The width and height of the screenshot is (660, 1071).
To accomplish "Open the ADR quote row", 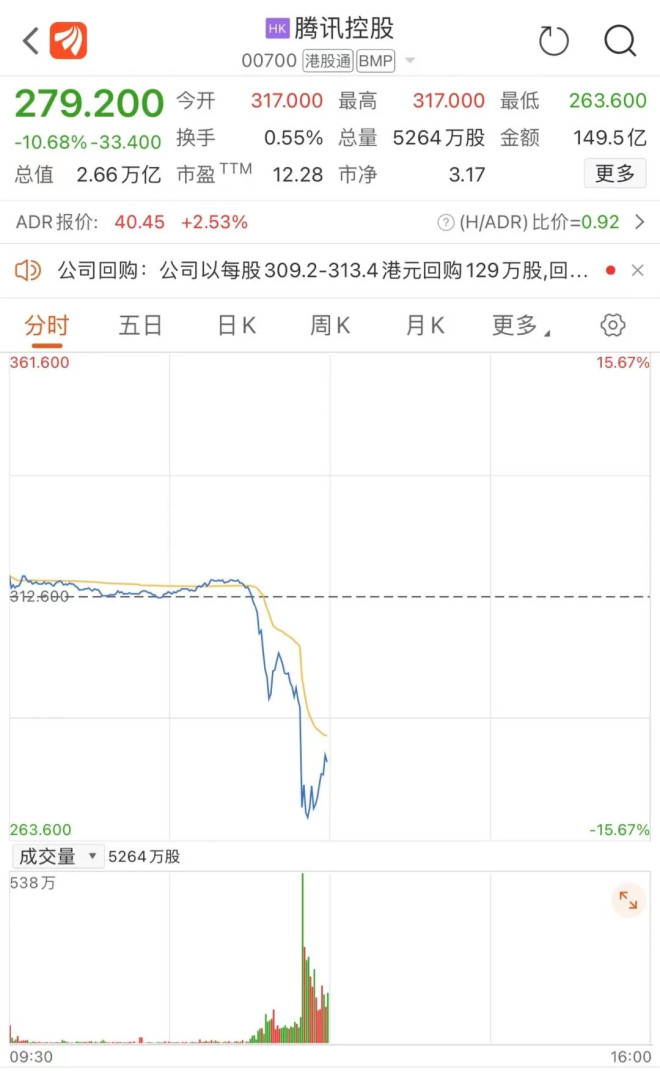I will [x=330, y=222].
